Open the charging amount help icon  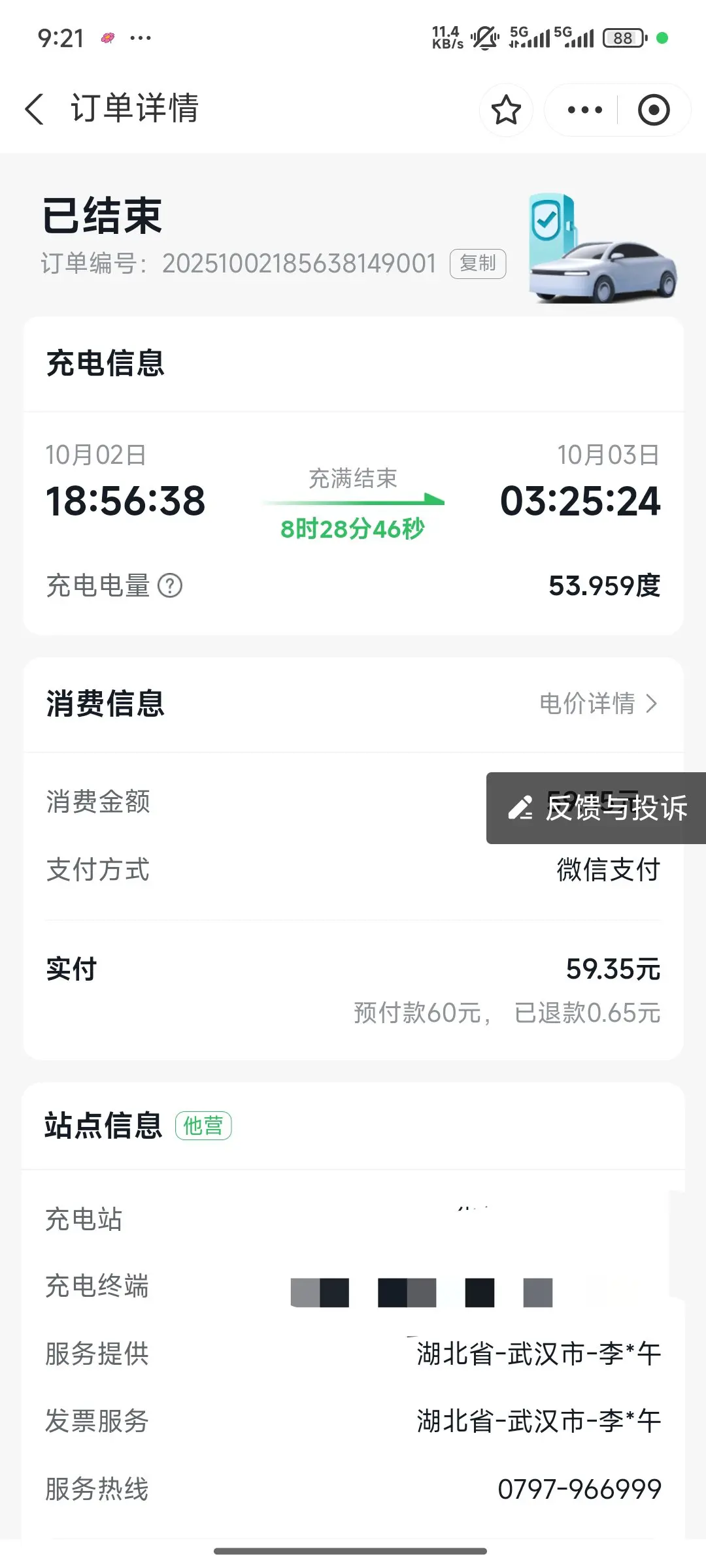170,585
